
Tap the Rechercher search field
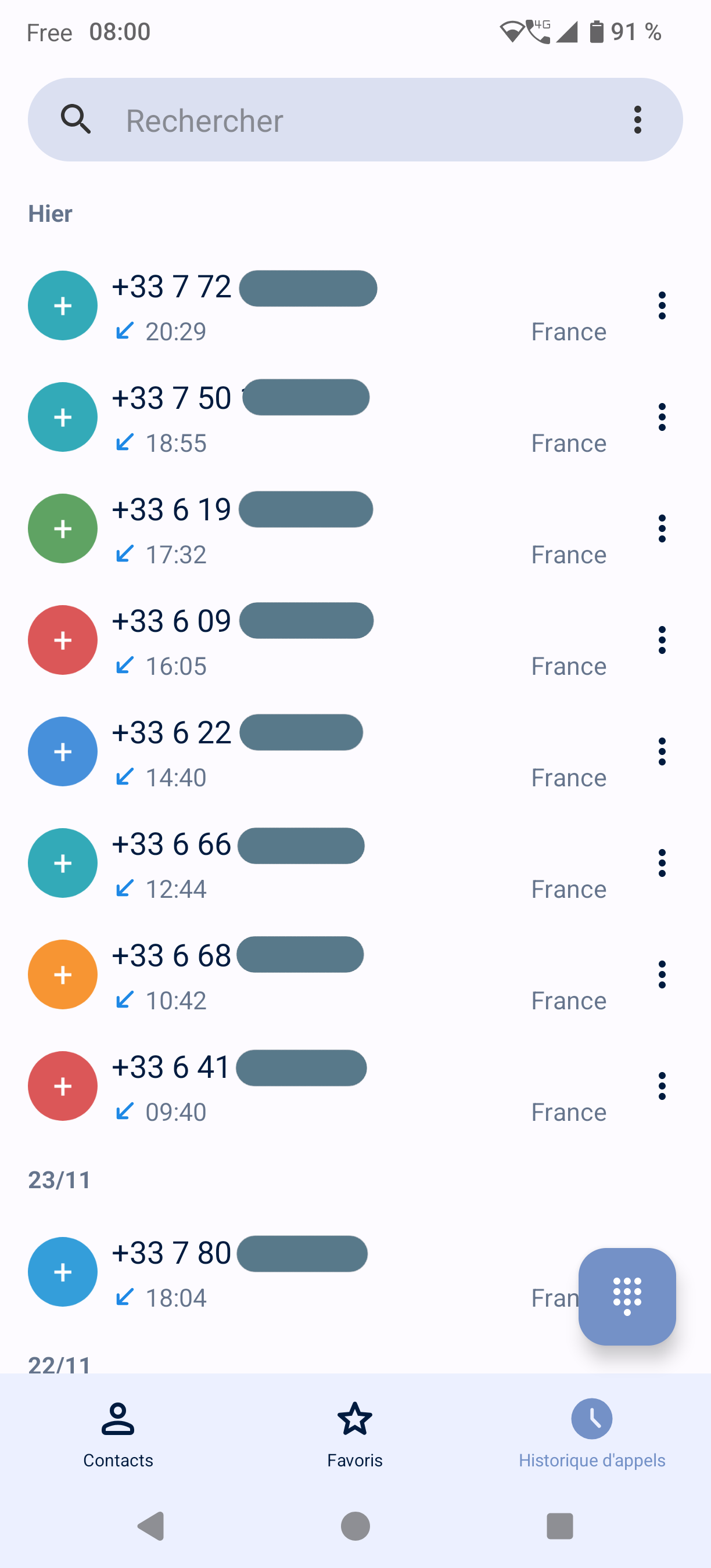pyautogui.click(x=341, y=120)
